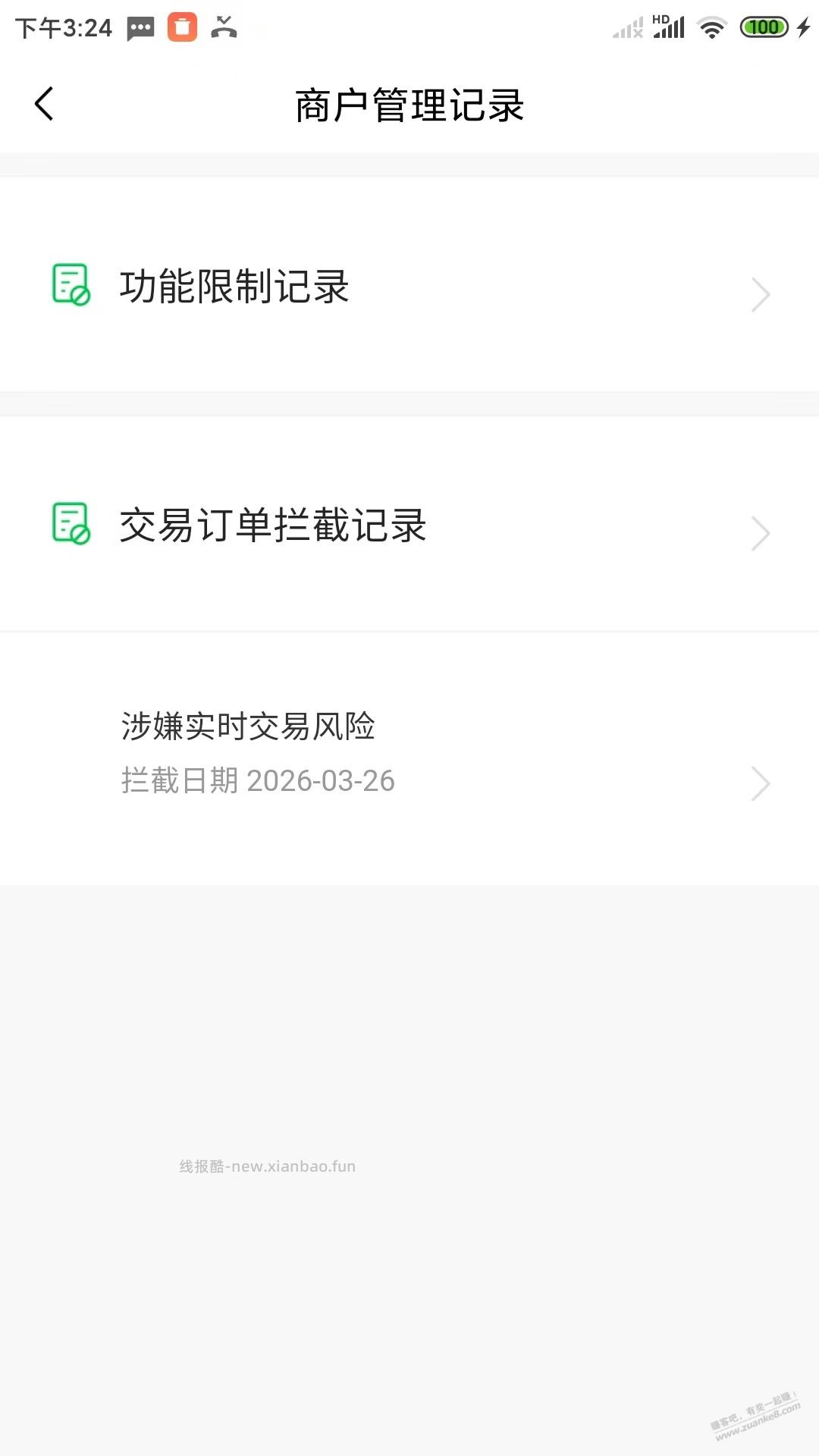
Task: Expand the 涉嫌实时交易风险 record chevron
Action: (760, 783)
